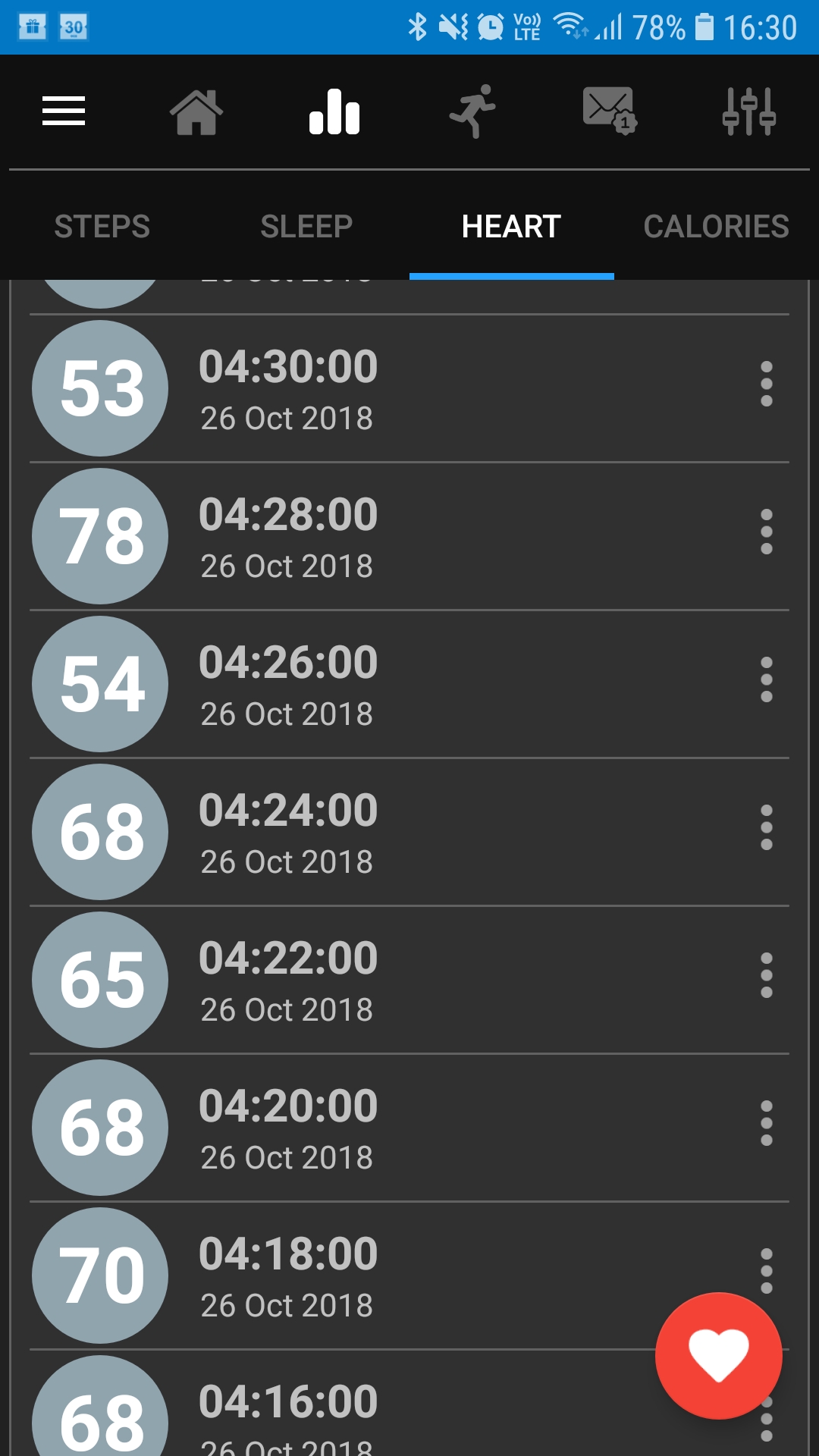Image resolution: width=819 pixels, height=1456 pixels.
Task: Open the running workout icon
Action: (472, 111)
